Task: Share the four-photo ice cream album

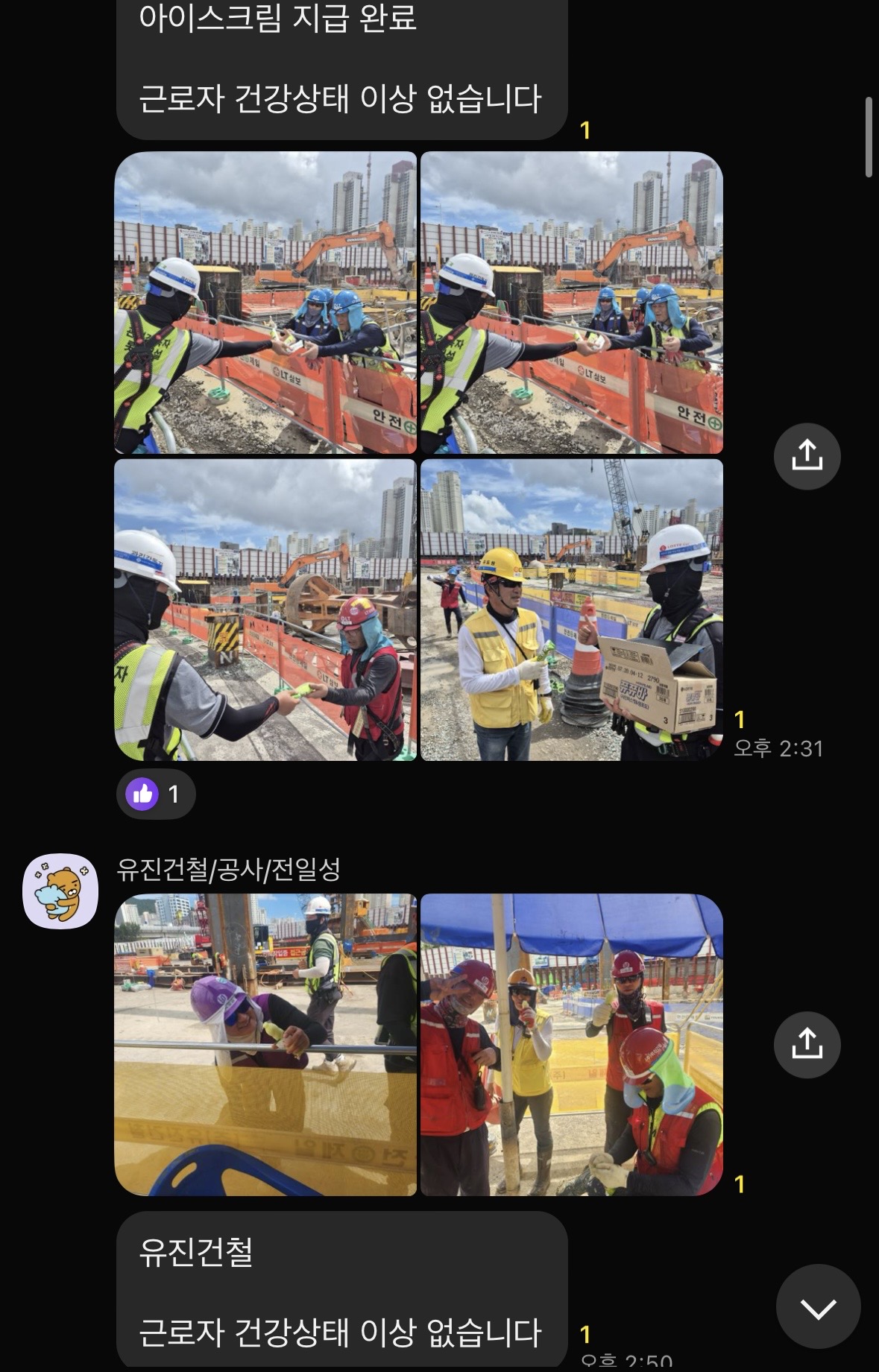Action: coord(807,456)
